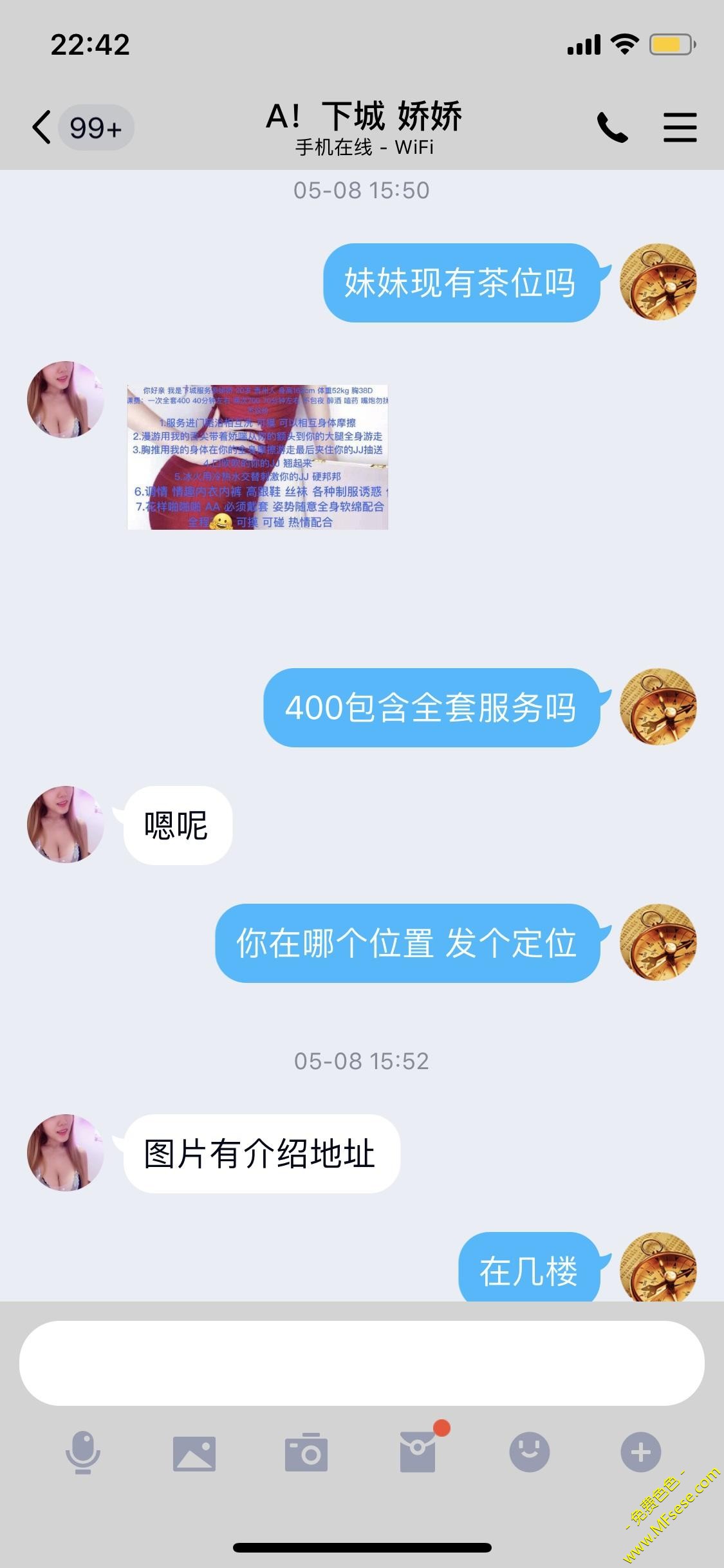Start a voice call with this contact
Viewport: 724px width, 1568px height.
(x=612, y=127)
